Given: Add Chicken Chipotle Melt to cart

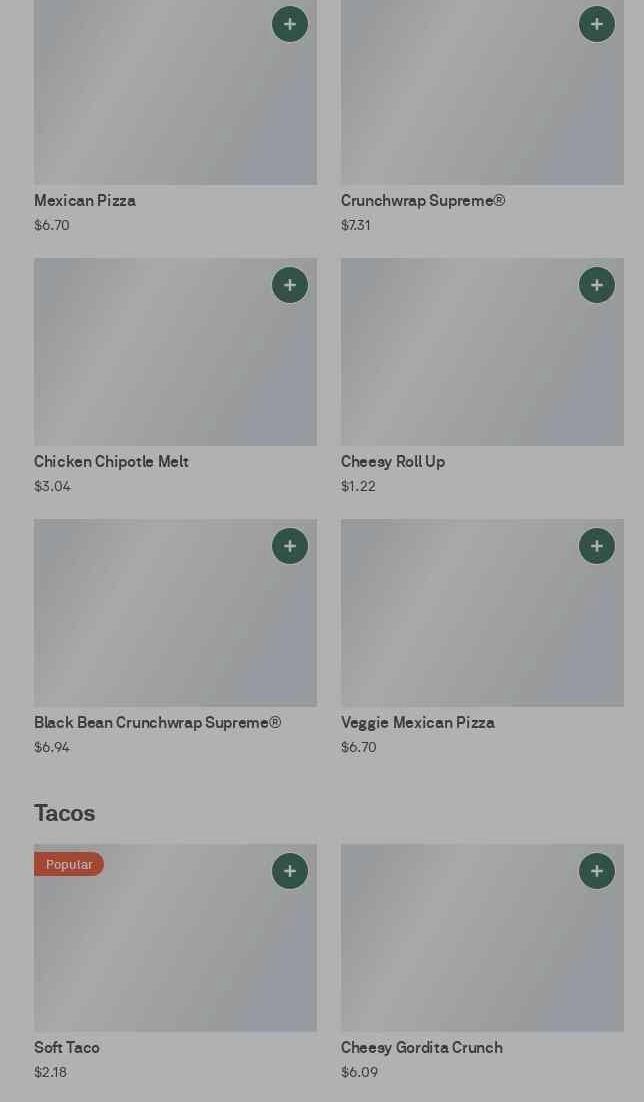Looking at the screenshot, I should [x=290, y=285].
